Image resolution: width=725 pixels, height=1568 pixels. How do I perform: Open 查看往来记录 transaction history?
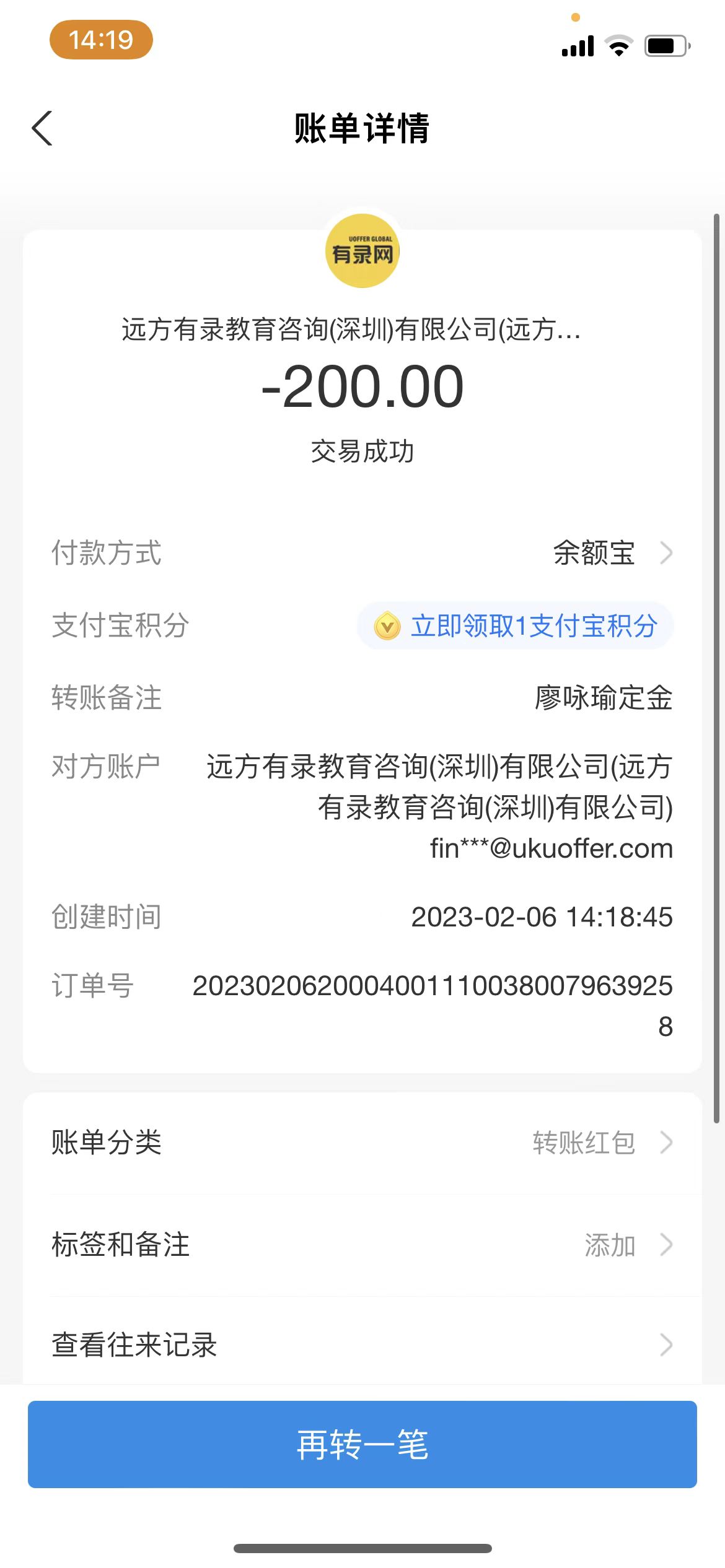click(362, 1345)
